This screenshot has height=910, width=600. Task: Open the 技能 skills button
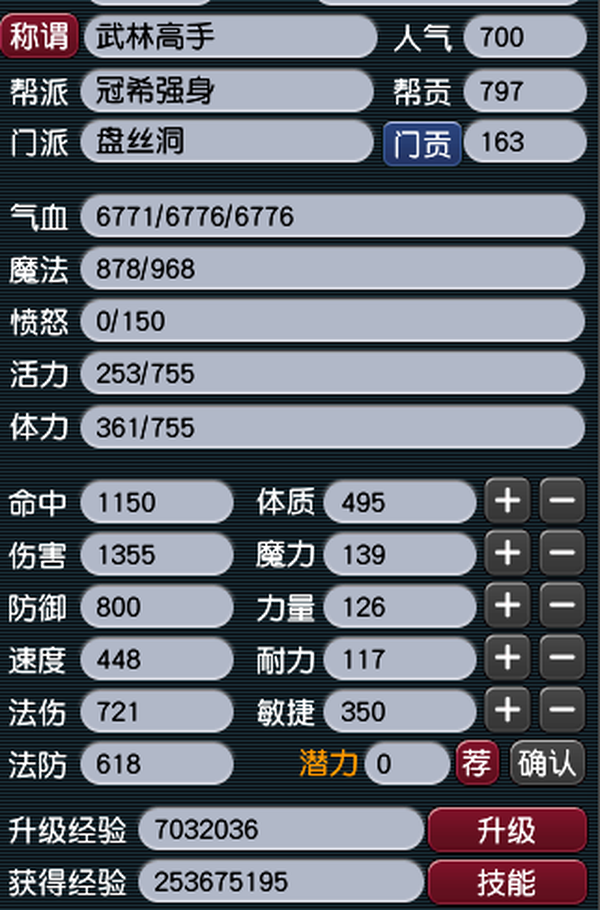click(507, 882)
